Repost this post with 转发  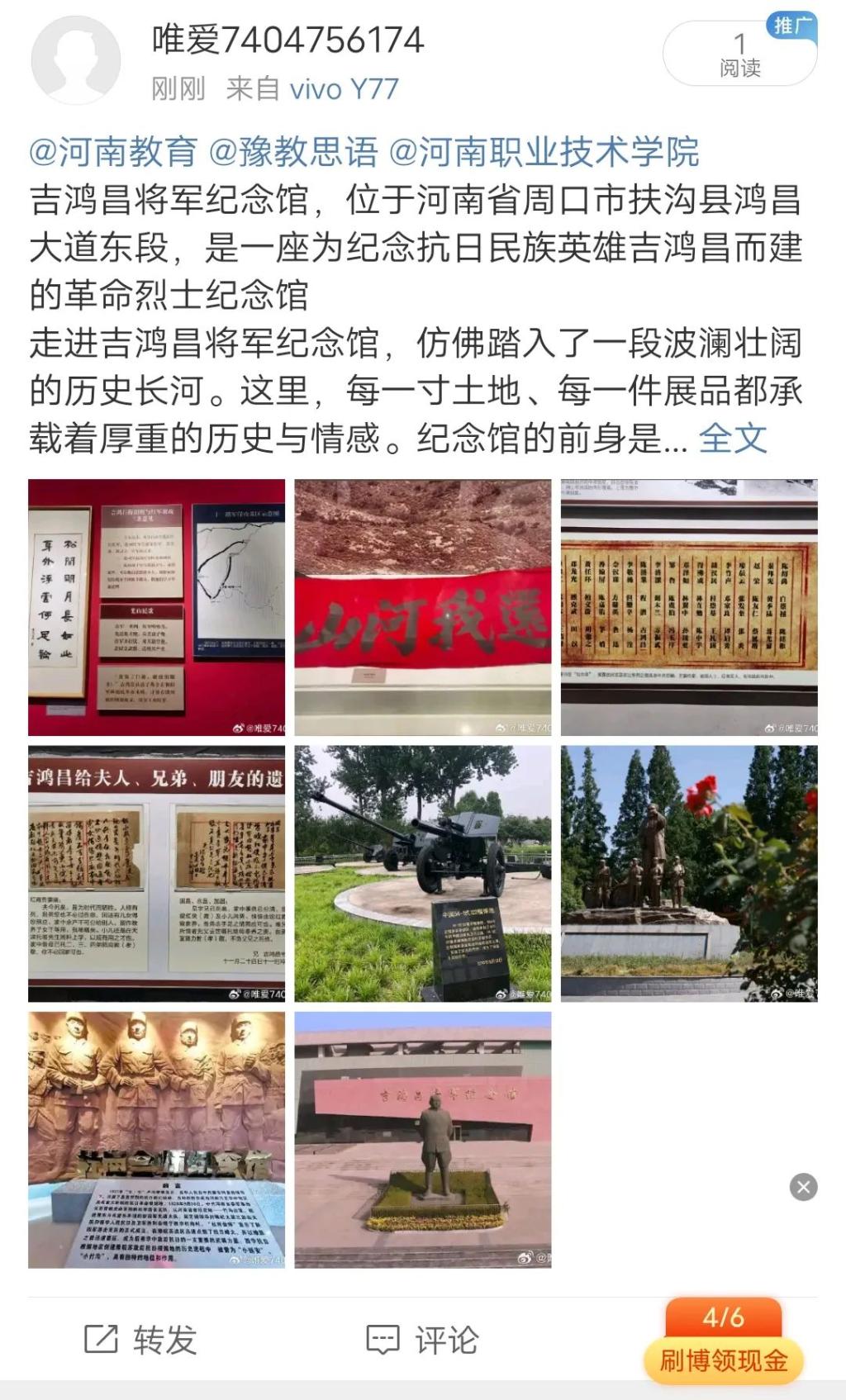pyautogui.click(x=140, y=1339)
